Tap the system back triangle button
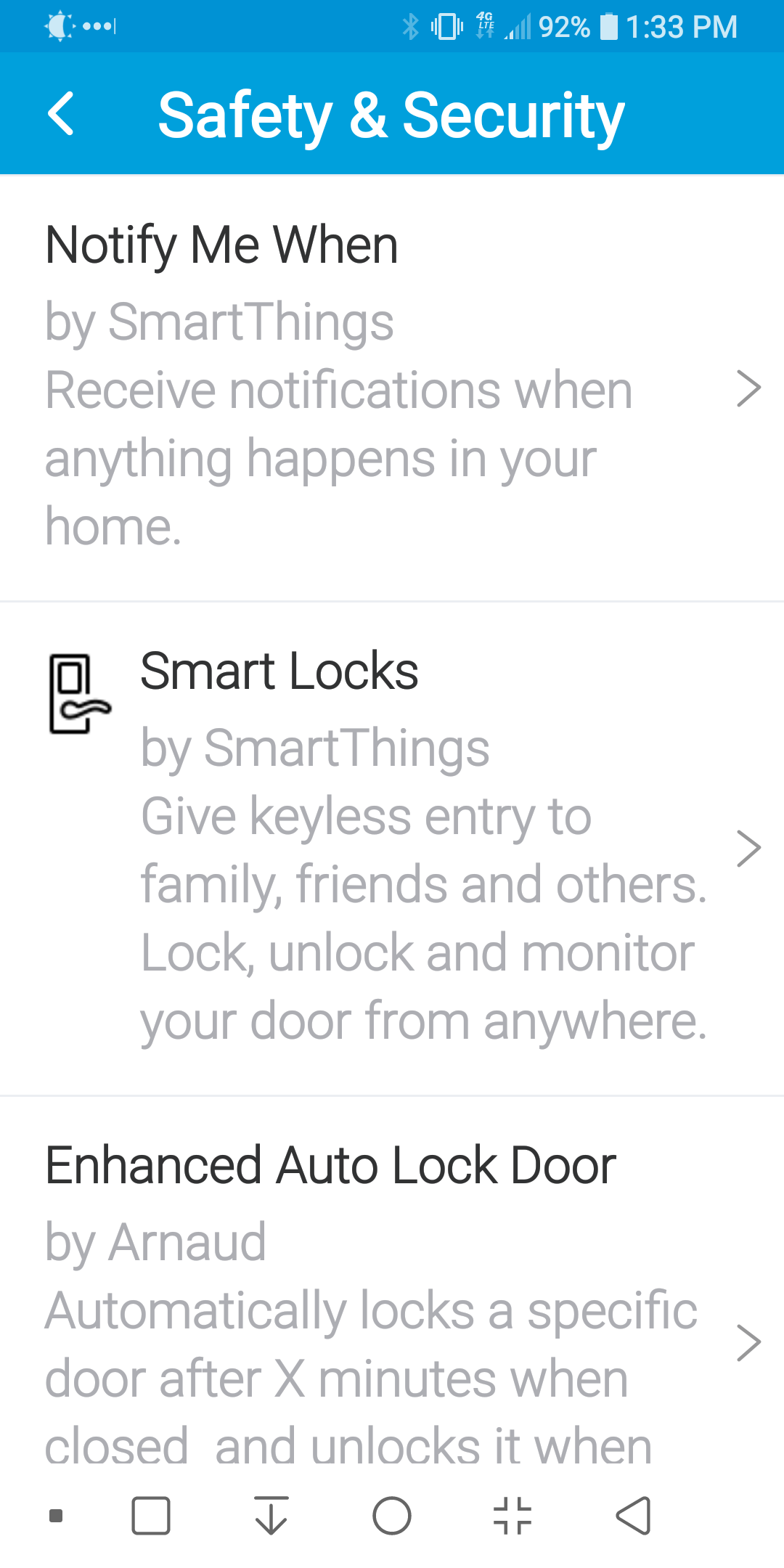The width and height of the screenshot is (784, 1568). coord(633,1516)
